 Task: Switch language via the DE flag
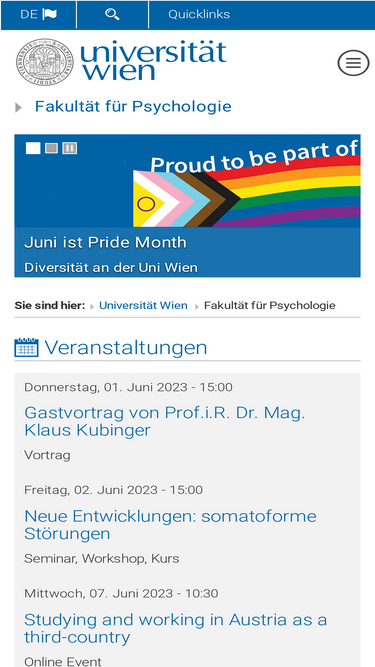38,14
